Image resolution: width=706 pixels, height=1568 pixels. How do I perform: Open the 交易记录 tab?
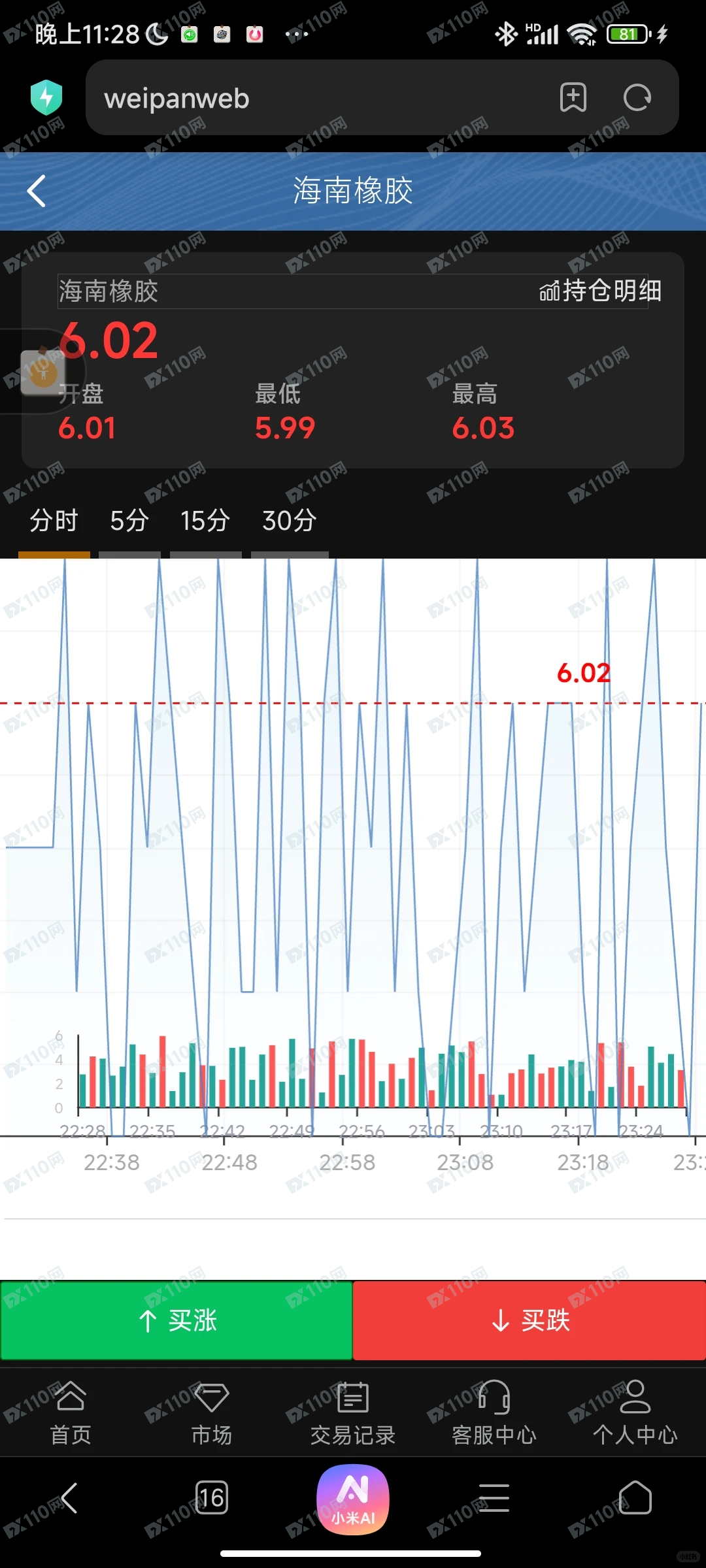tap(353, 1413)
